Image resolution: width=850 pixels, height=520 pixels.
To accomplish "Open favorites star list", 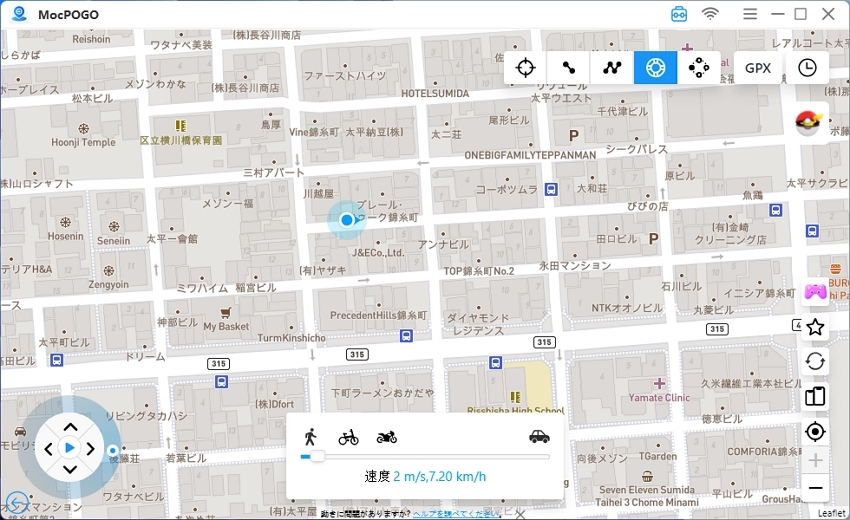I will pyautogui.click(x=815, y=327).
